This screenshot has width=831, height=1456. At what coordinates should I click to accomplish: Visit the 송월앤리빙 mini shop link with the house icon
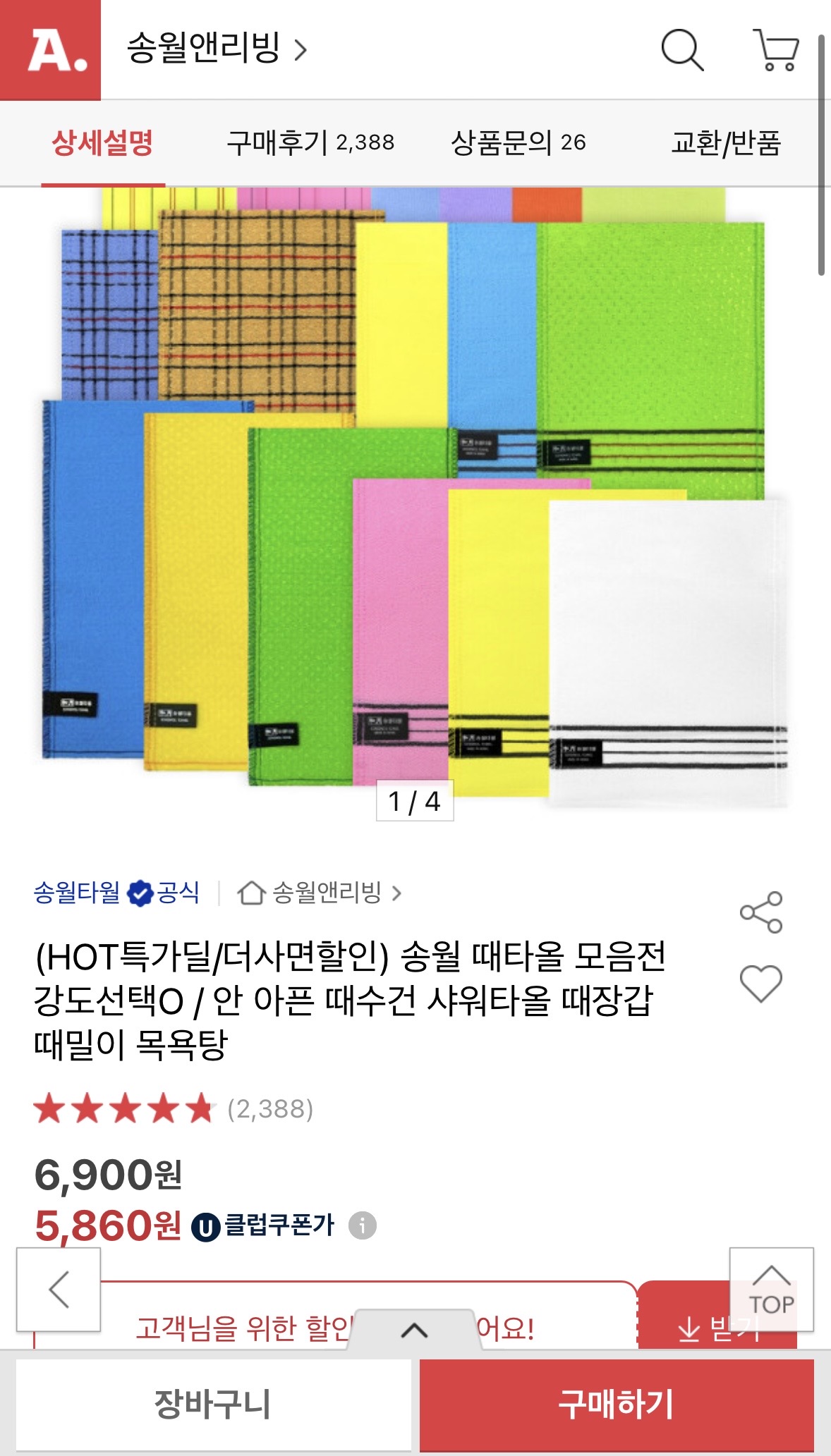click(320, 893)
